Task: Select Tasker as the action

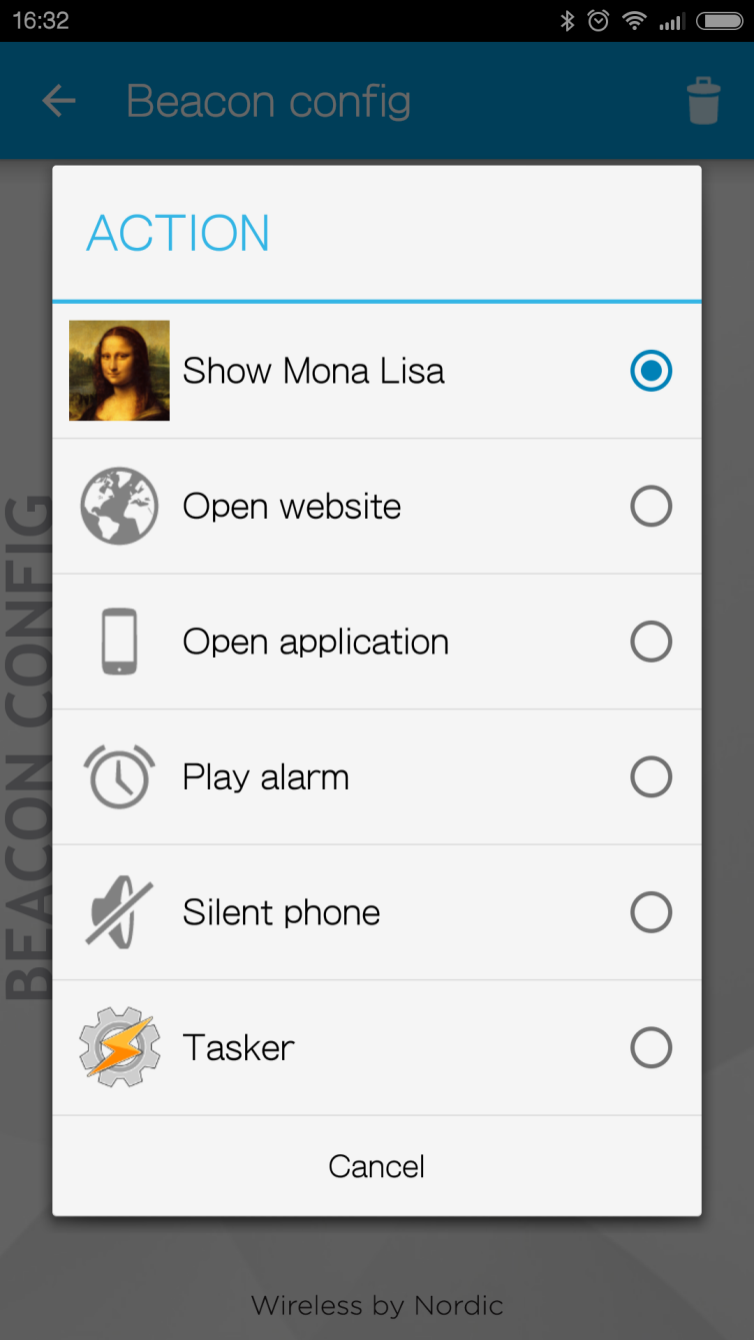Action: tap(376, 1048)
